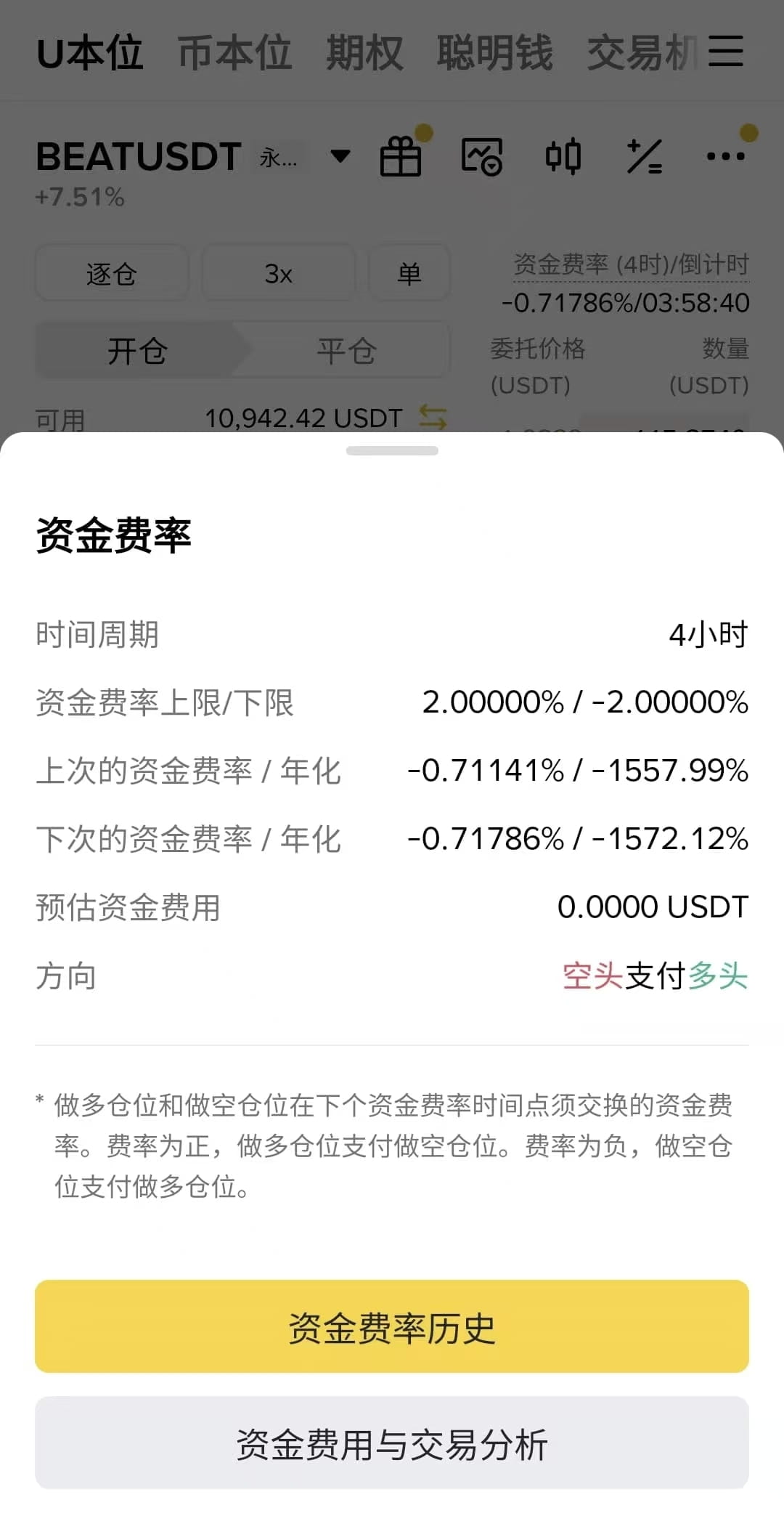Image resolution: width=784 pixels, height=1537 pixels.
Task: Open the 聪明钱 tab
Action: [x=494, y=53]
